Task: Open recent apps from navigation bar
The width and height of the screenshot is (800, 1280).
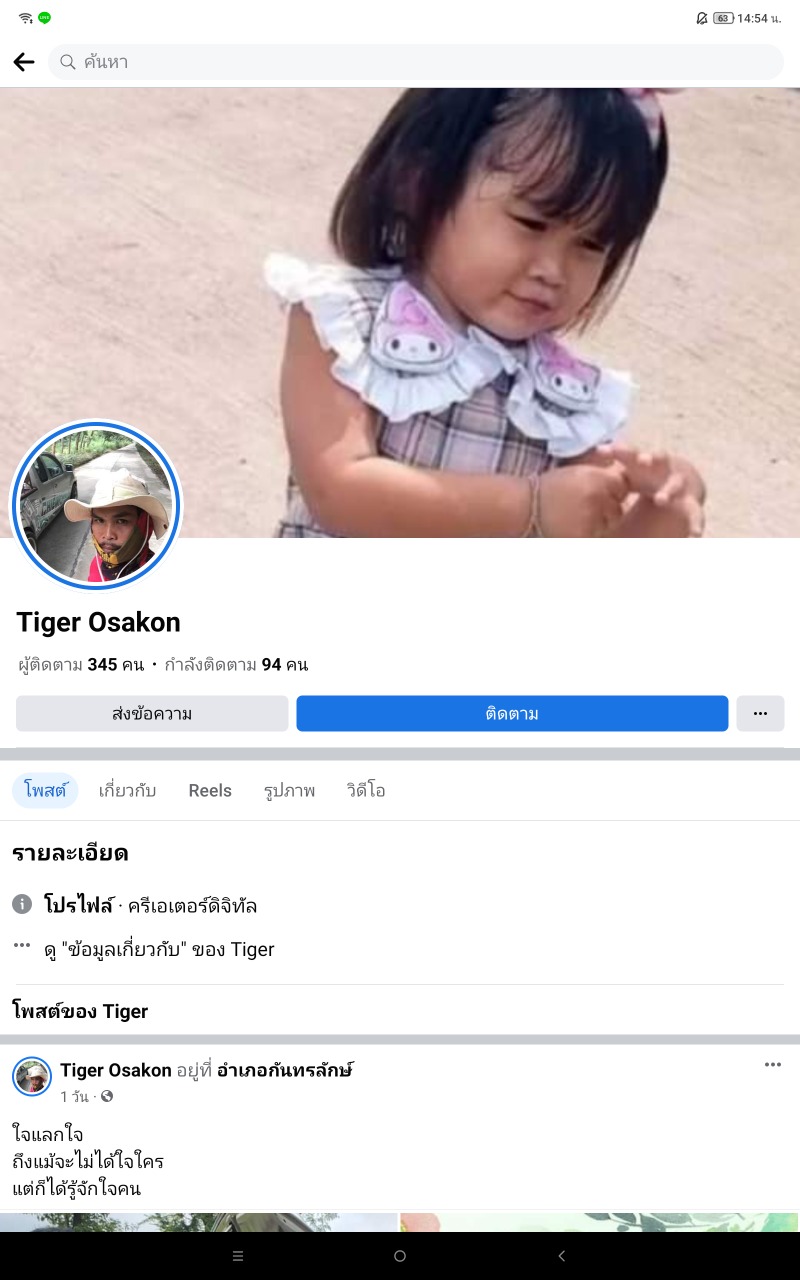Action: point(238,1256)
